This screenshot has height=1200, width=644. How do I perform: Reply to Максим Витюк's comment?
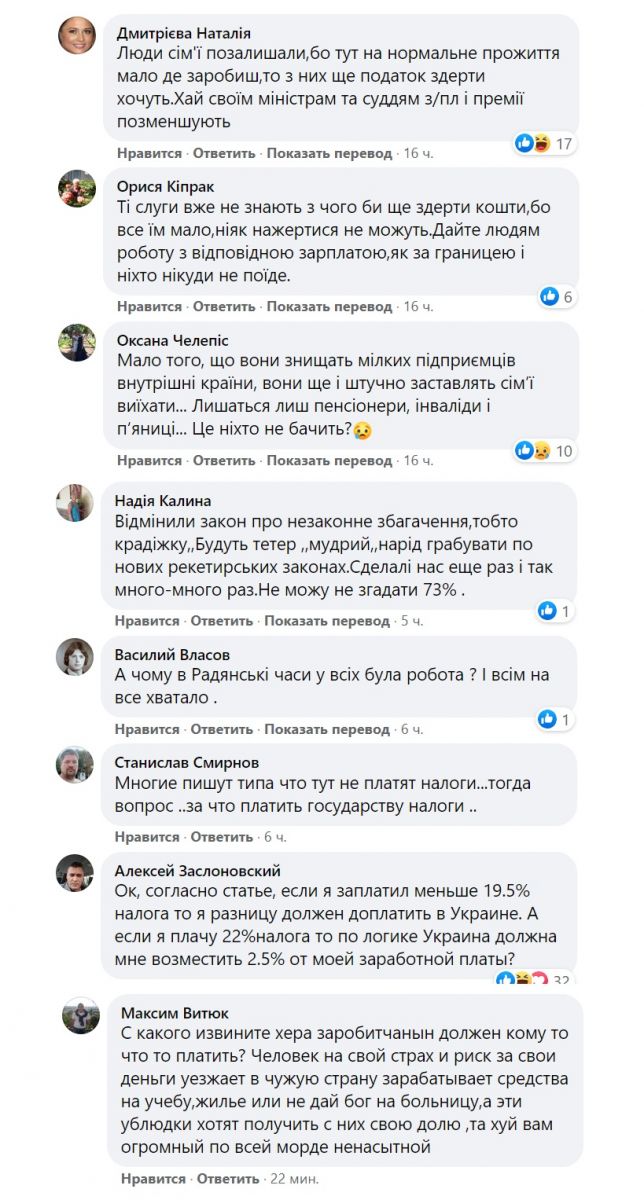(x=228, y=1179)
